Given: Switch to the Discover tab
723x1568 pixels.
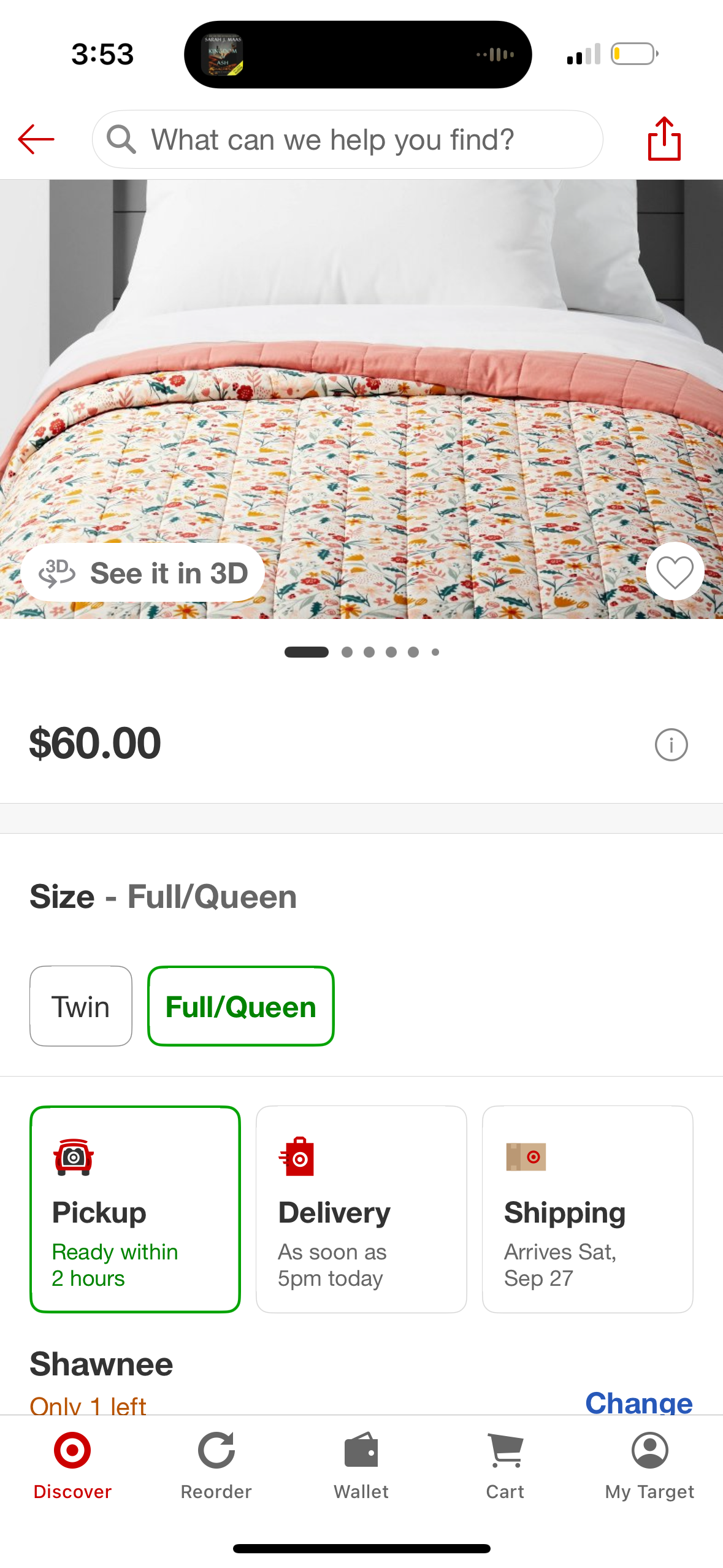Looking at the screenshot, I should pos(72,1465).
